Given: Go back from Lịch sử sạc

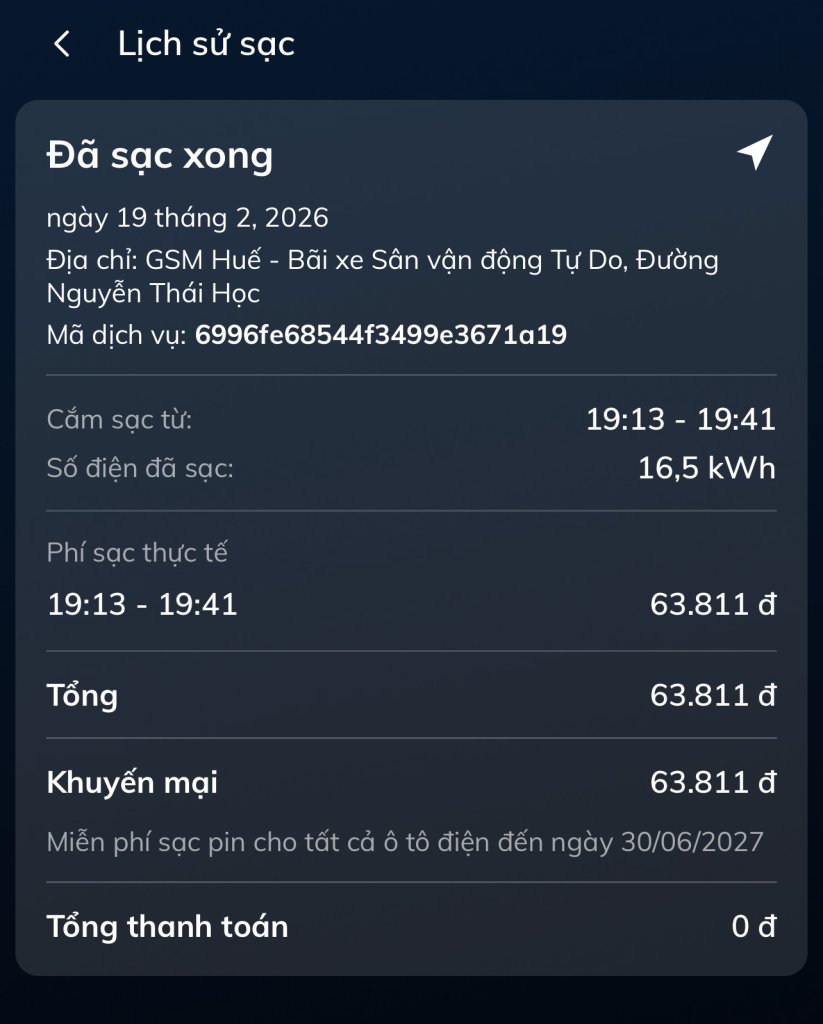Looking at the screenshot, I should pos(62,45).
